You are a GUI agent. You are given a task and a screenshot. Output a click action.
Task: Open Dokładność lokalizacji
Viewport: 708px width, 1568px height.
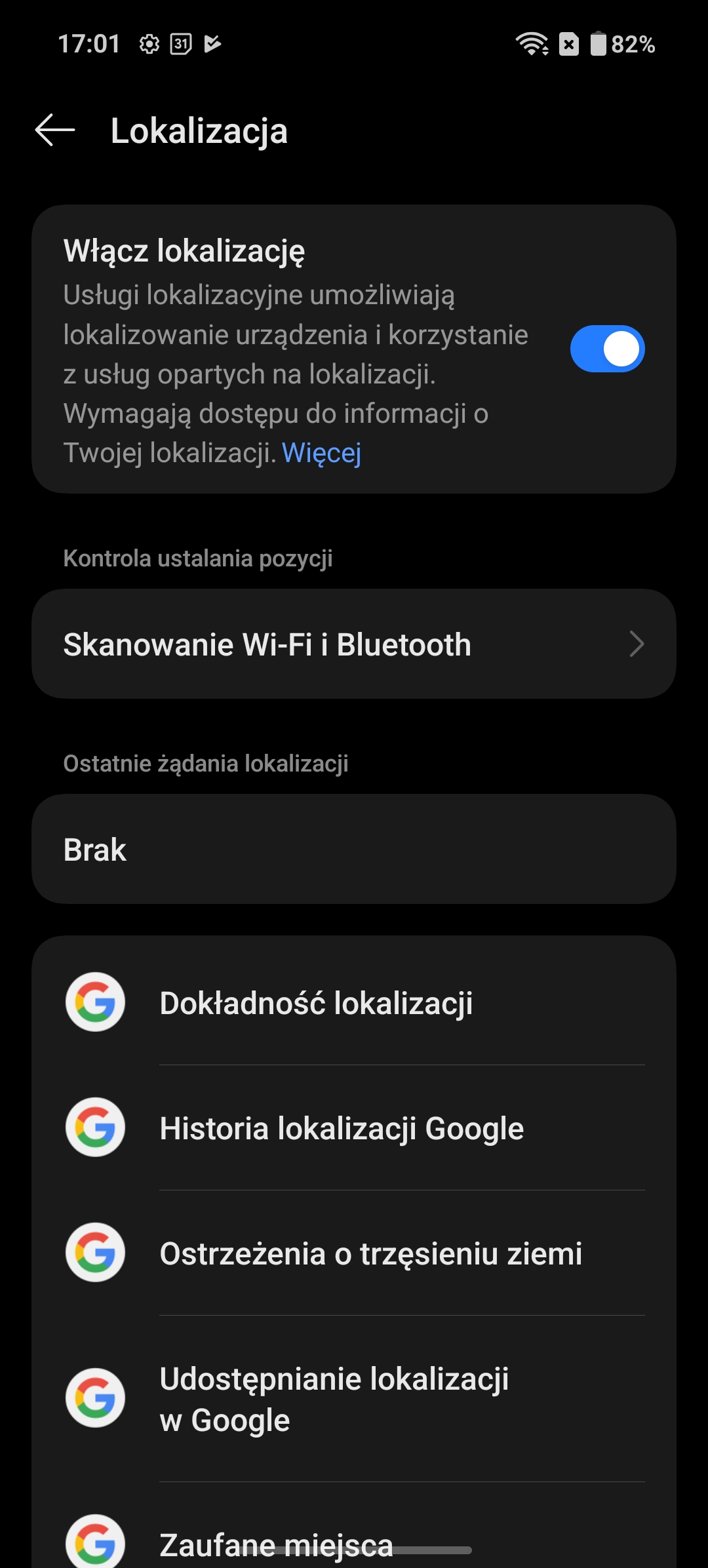354,1002
